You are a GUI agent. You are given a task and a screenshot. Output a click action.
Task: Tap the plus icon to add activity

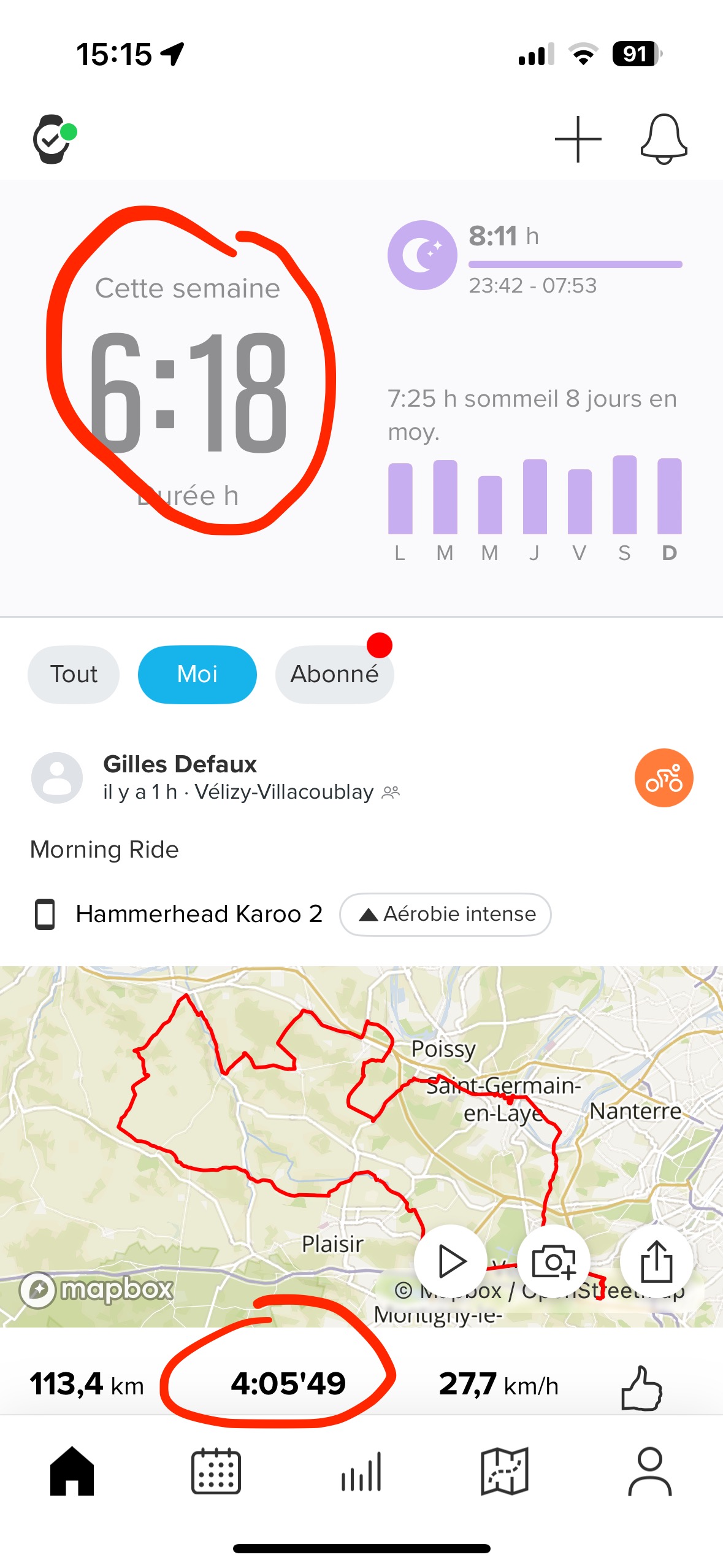(x=578, y=139)
